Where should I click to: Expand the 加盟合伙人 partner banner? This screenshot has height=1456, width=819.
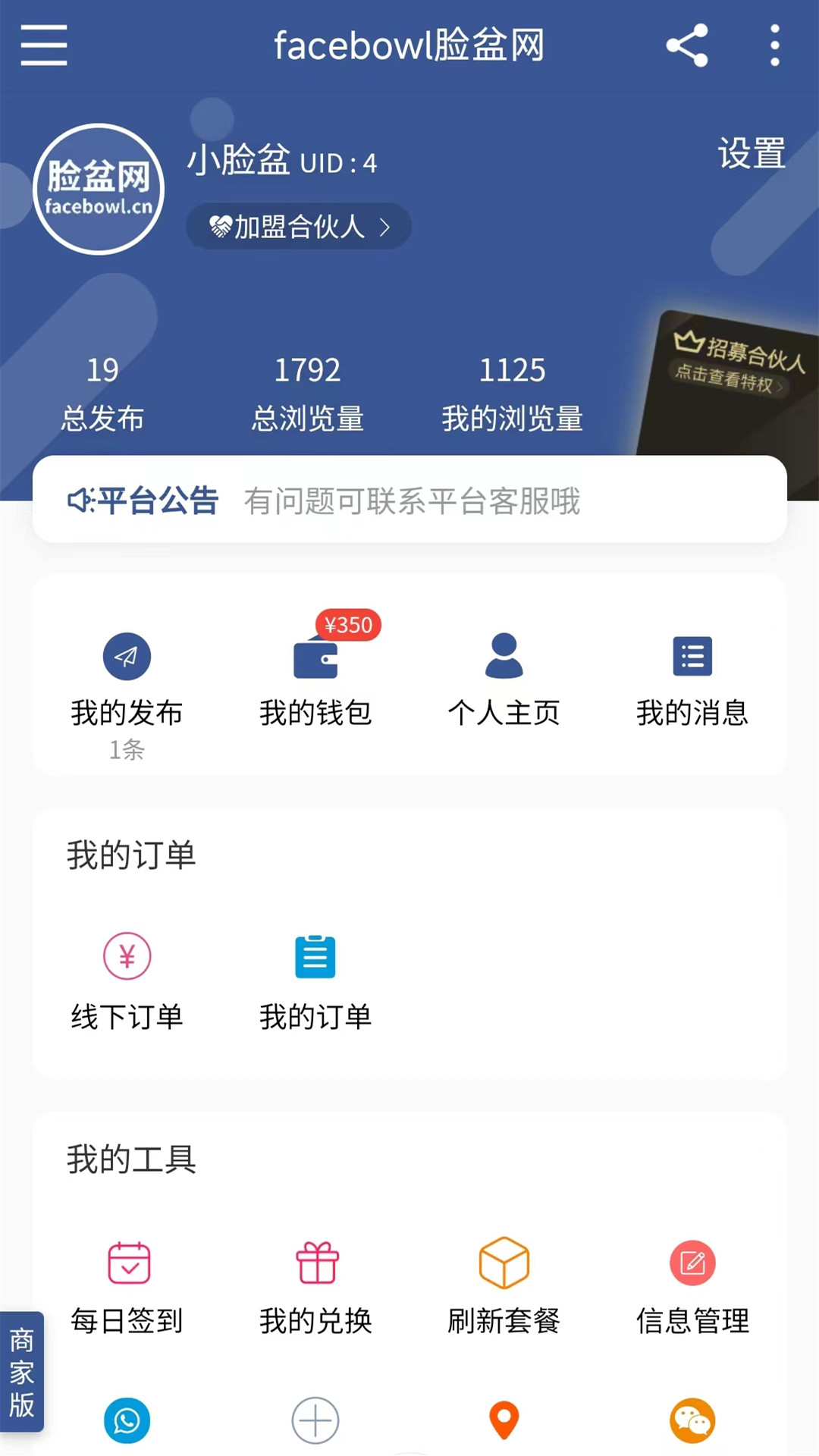[x=298, y=226]
